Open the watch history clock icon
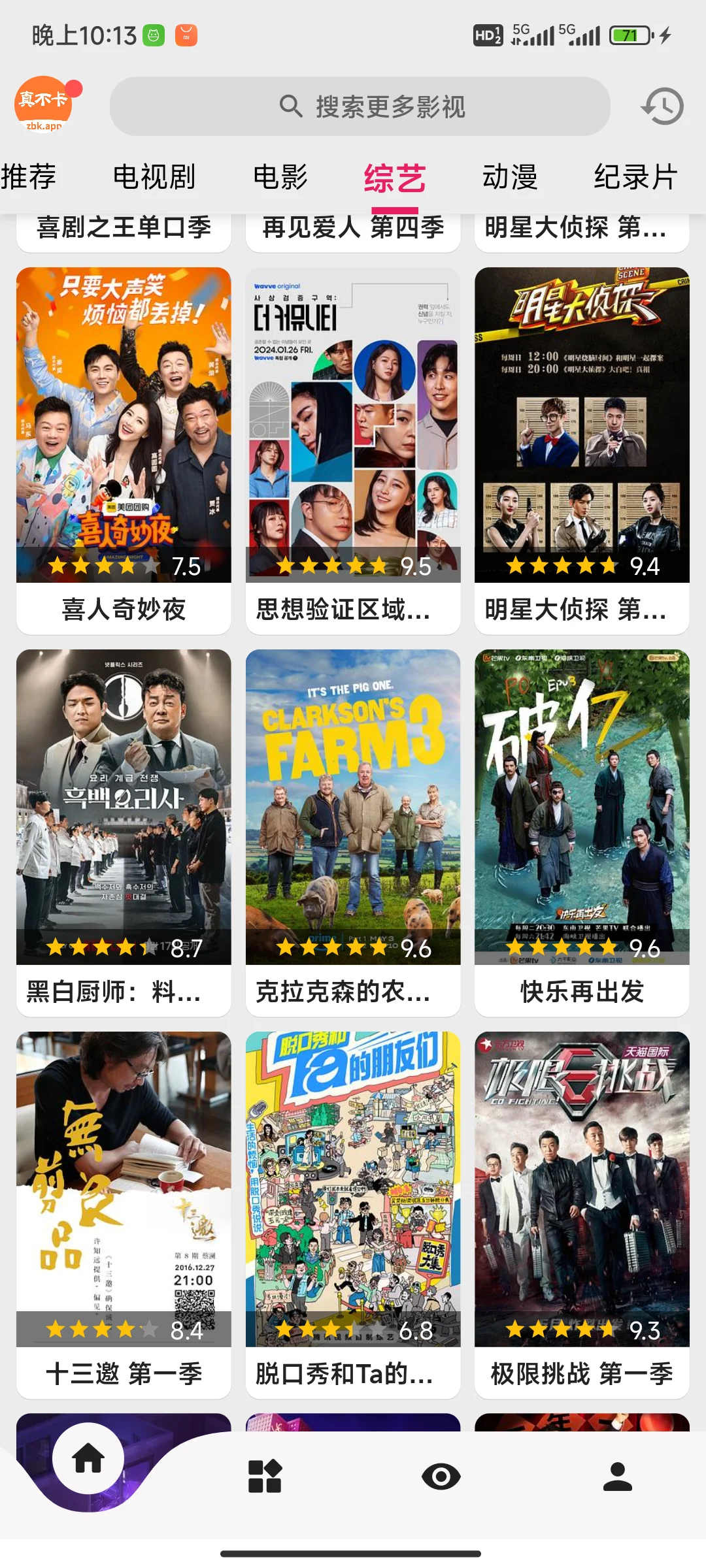Image resolution: width=706 pixels, height=1568 pixels. [662, 106]
